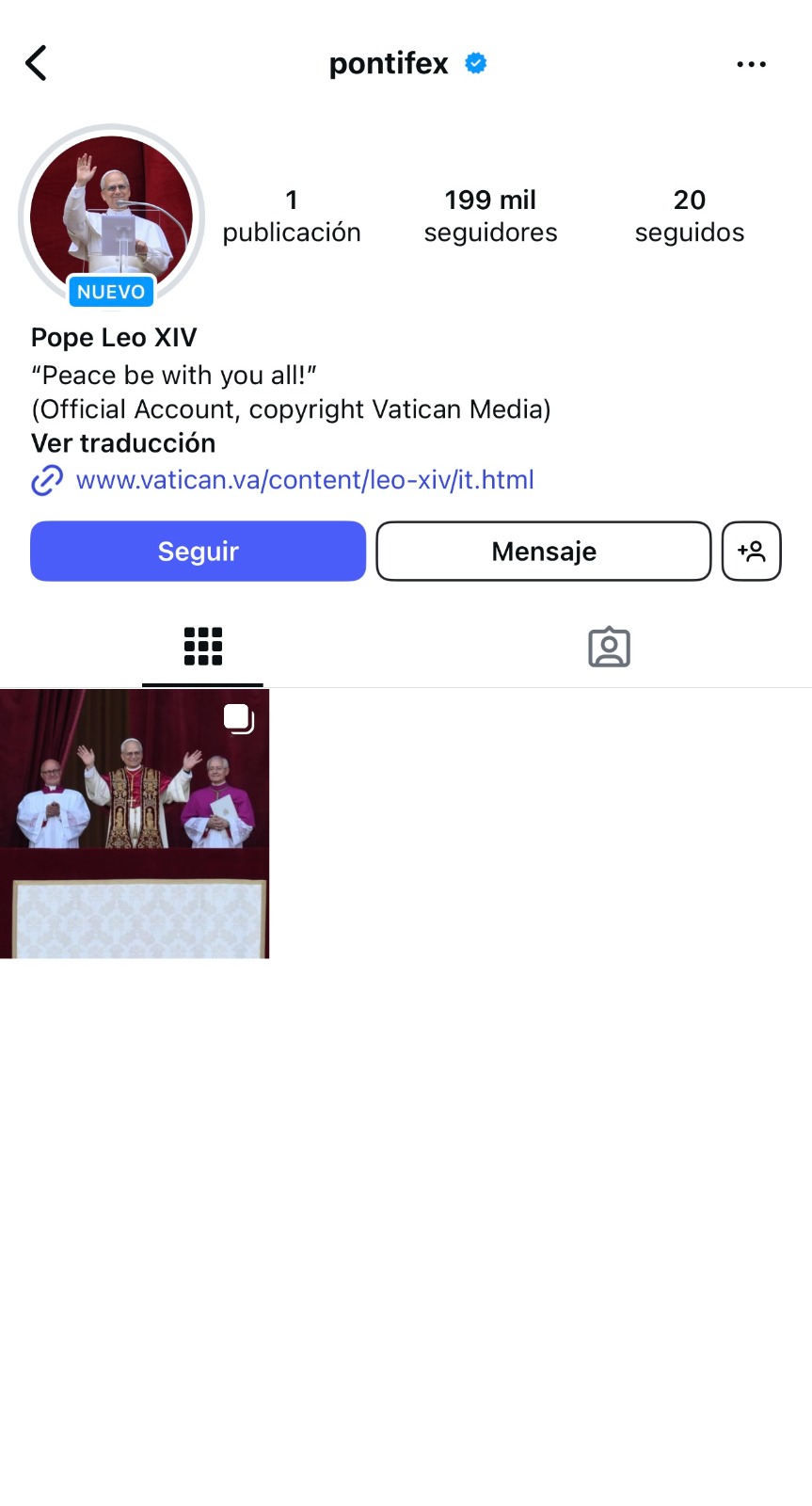The image size is (812, 1506).
Task: Send a message via Mensaje button
Action: [543, 551]
